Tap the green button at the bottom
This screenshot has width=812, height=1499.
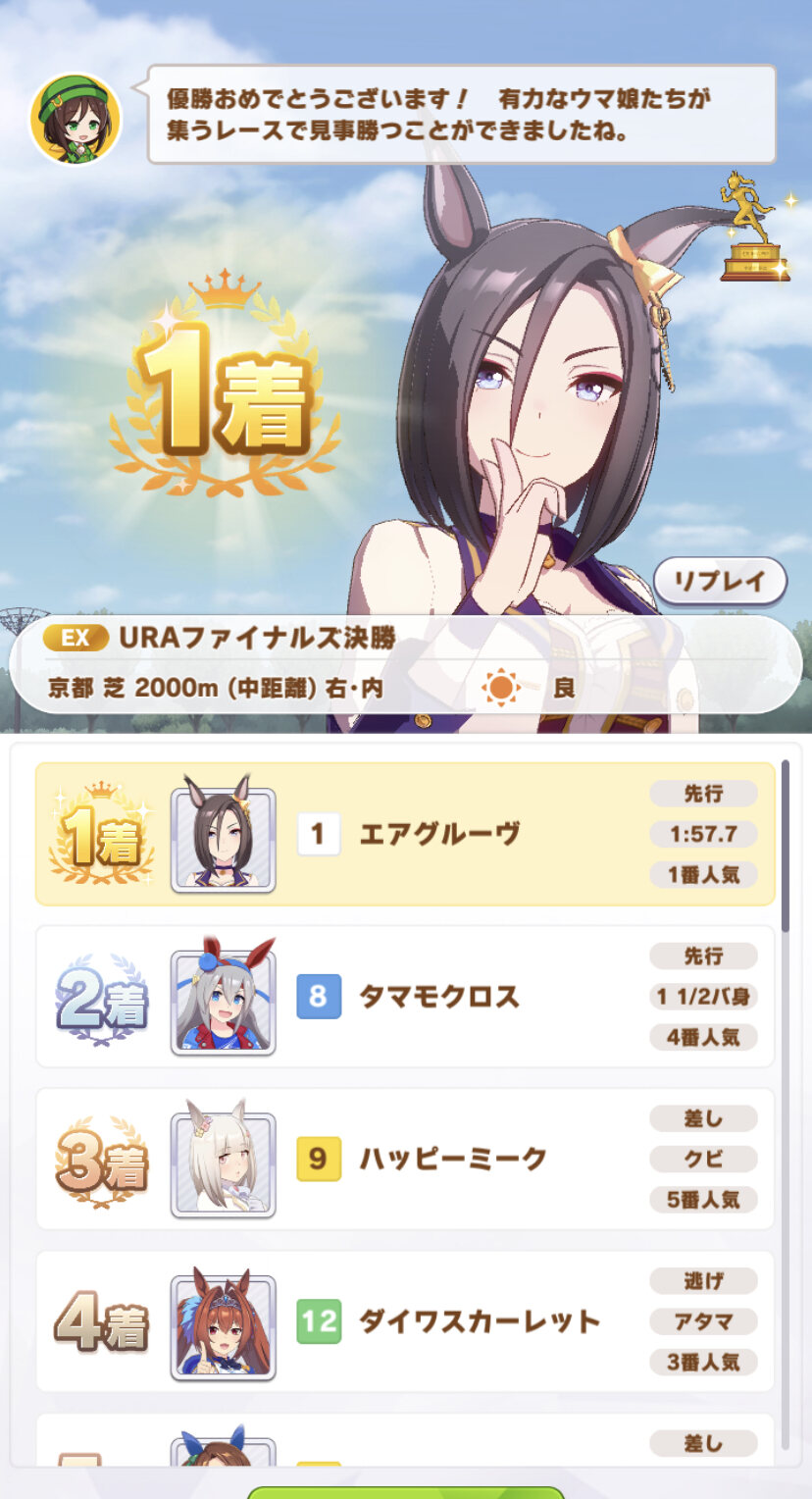[x=405, y=1492]
